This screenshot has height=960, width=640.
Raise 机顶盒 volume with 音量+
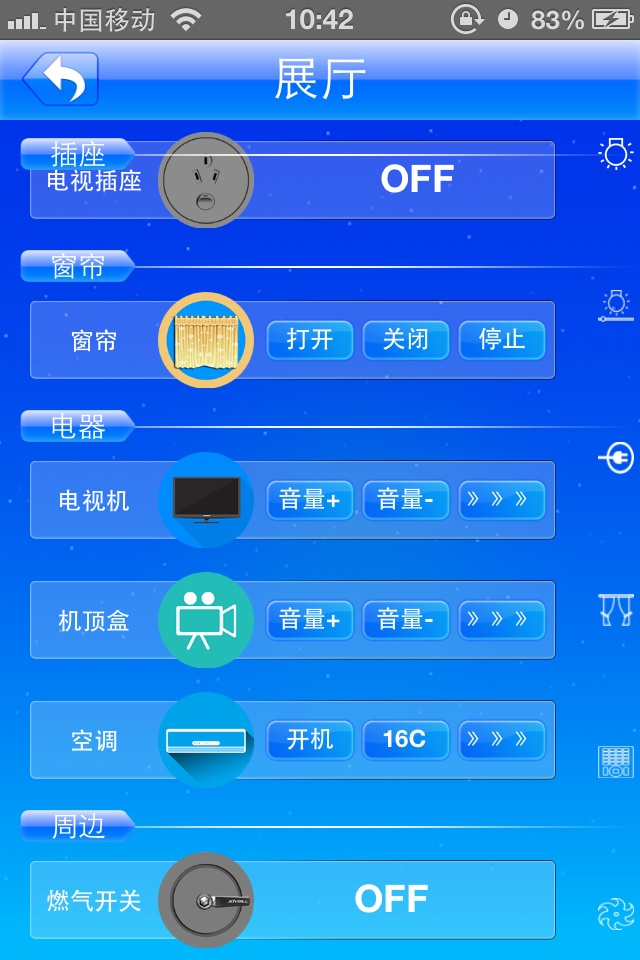click(310, 620)
